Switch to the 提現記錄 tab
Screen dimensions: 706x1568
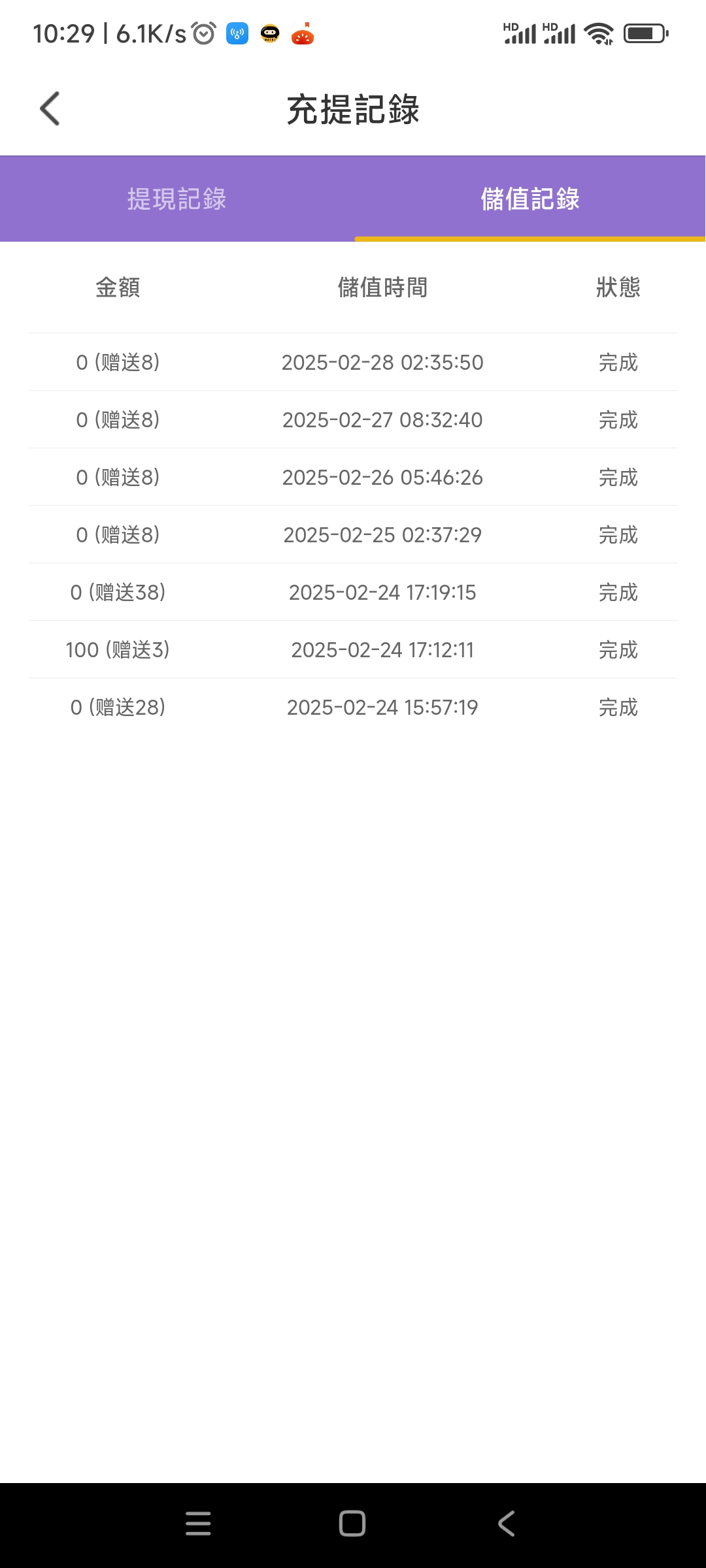177,200
